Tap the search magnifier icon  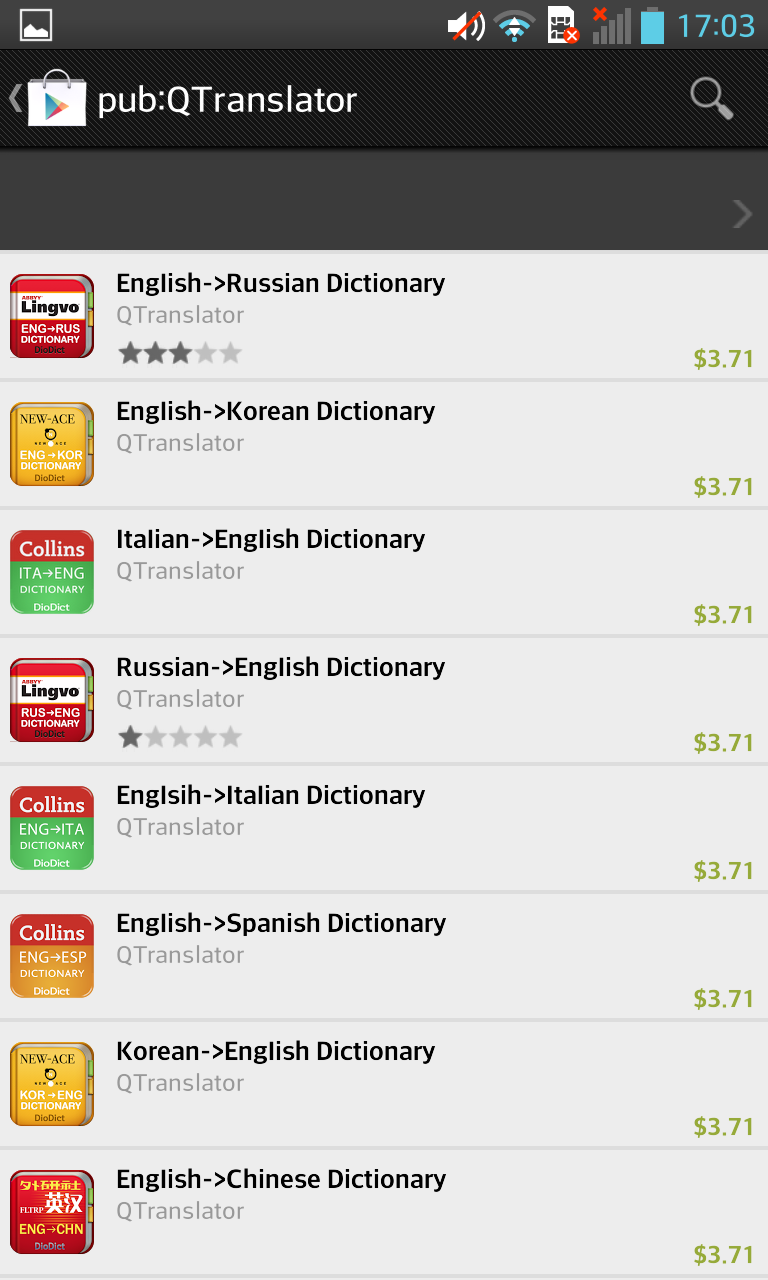[x=712, y=99]
